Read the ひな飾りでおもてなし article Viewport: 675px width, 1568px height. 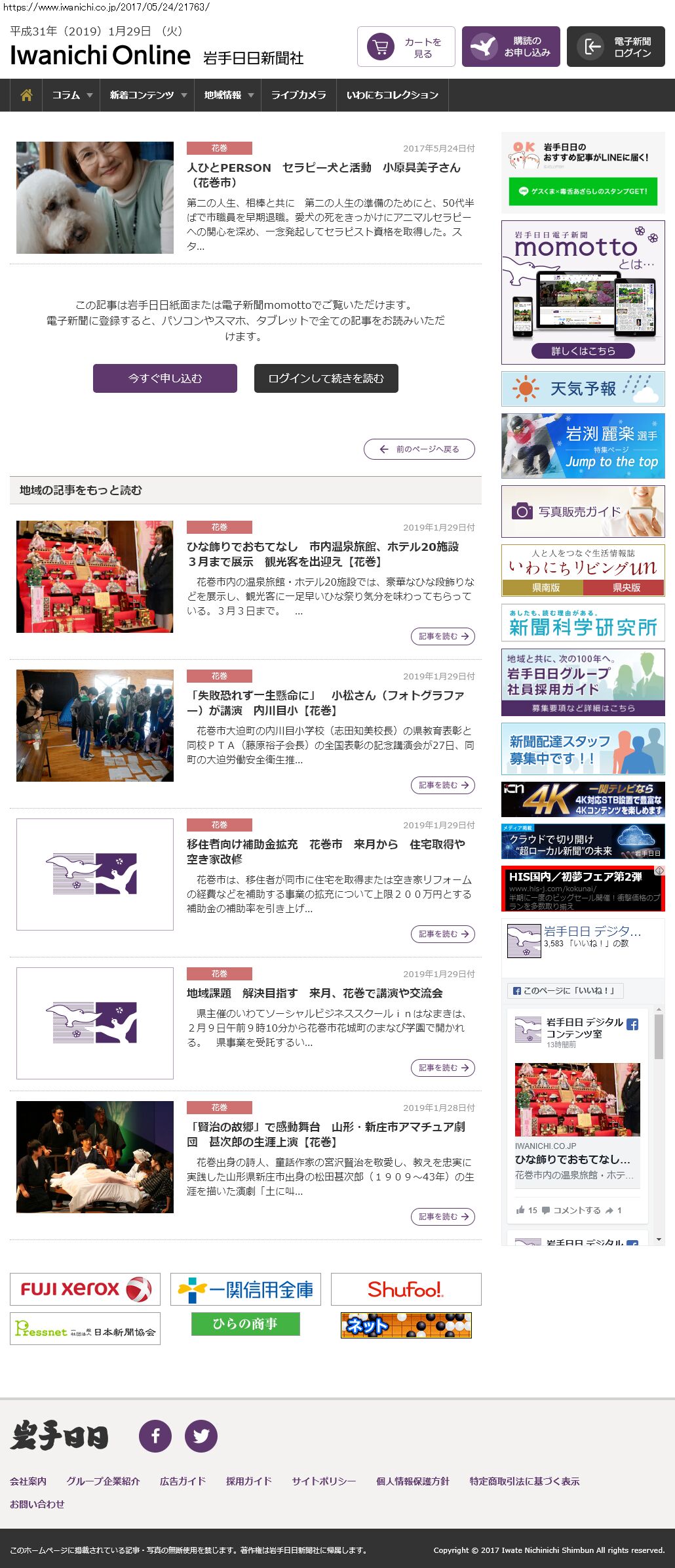(x=442, y=636)
